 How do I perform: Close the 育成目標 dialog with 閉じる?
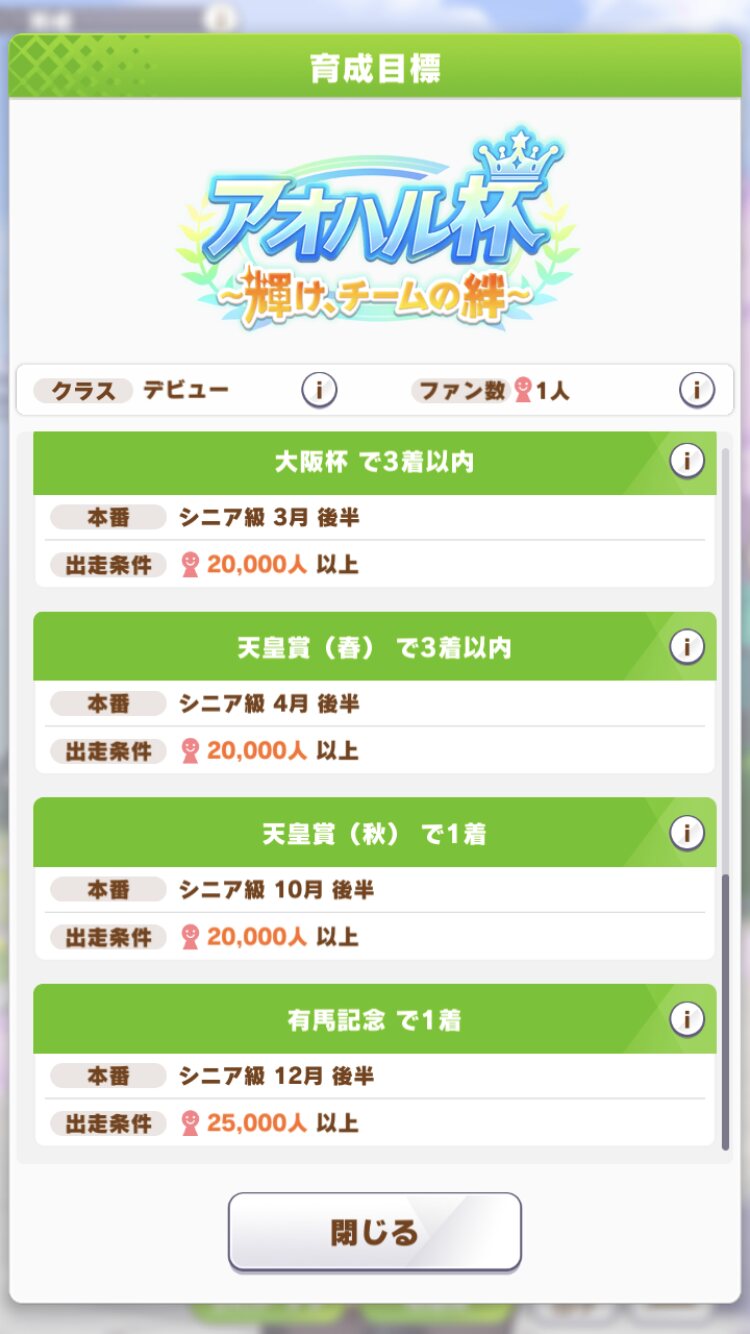375,1231
